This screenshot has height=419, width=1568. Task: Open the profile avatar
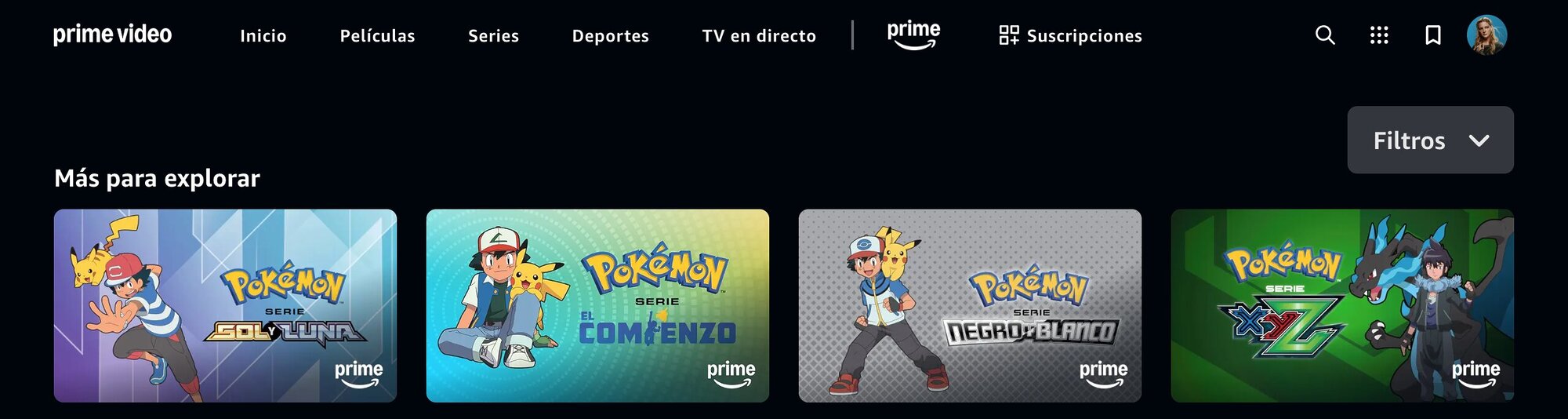[x=1486, y=35]
